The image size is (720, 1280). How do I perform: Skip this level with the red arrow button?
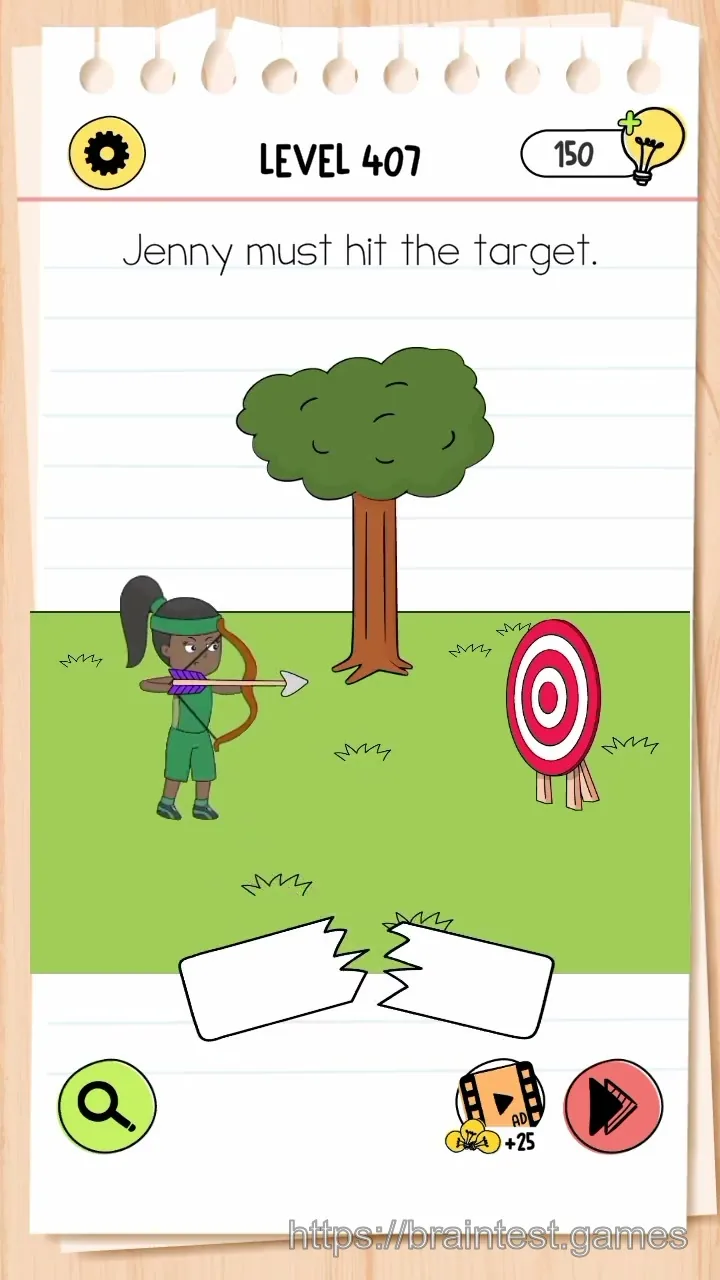(613, 1106)
